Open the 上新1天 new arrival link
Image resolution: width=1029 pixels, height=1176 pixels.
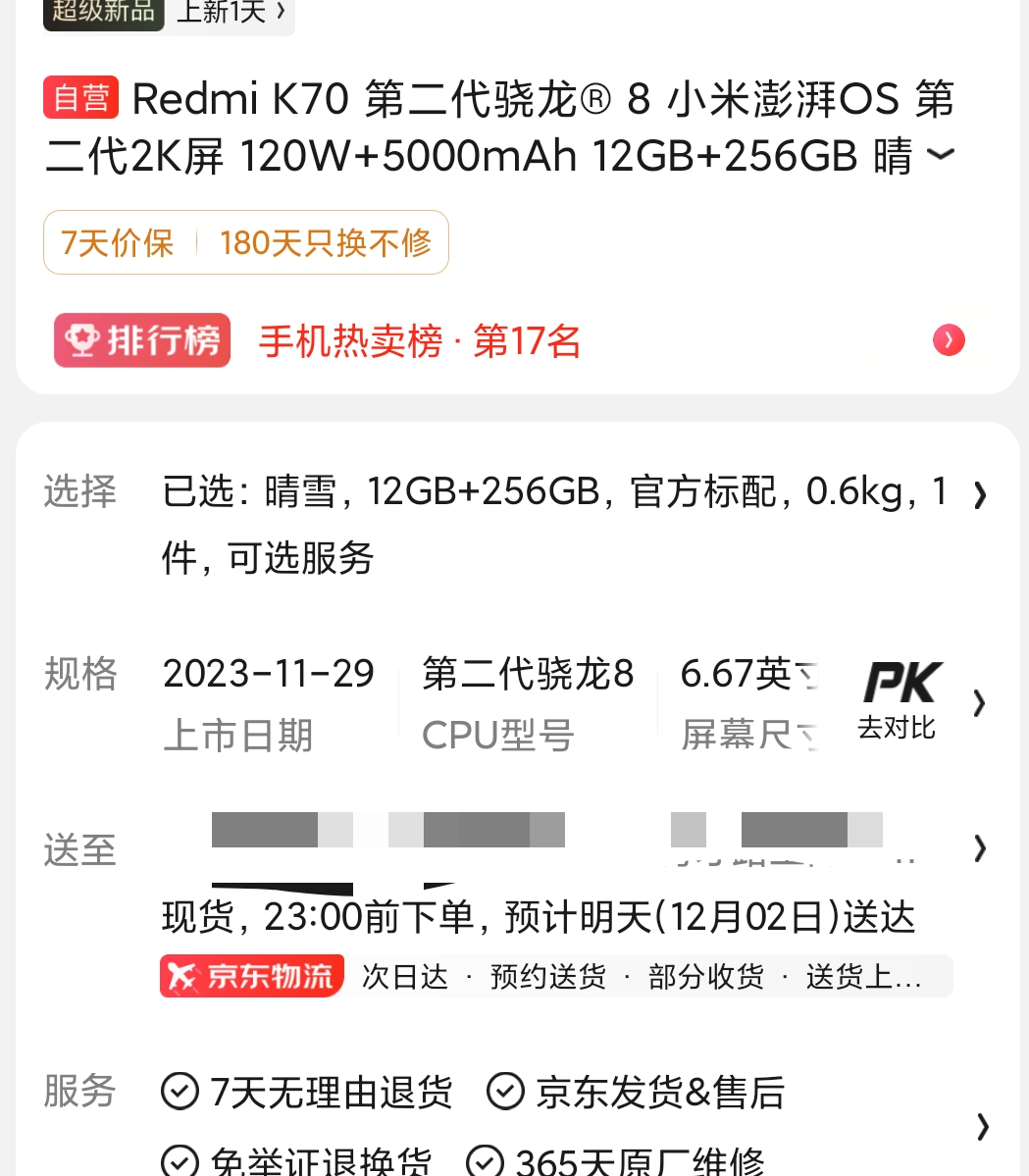[x=224, y=12]
